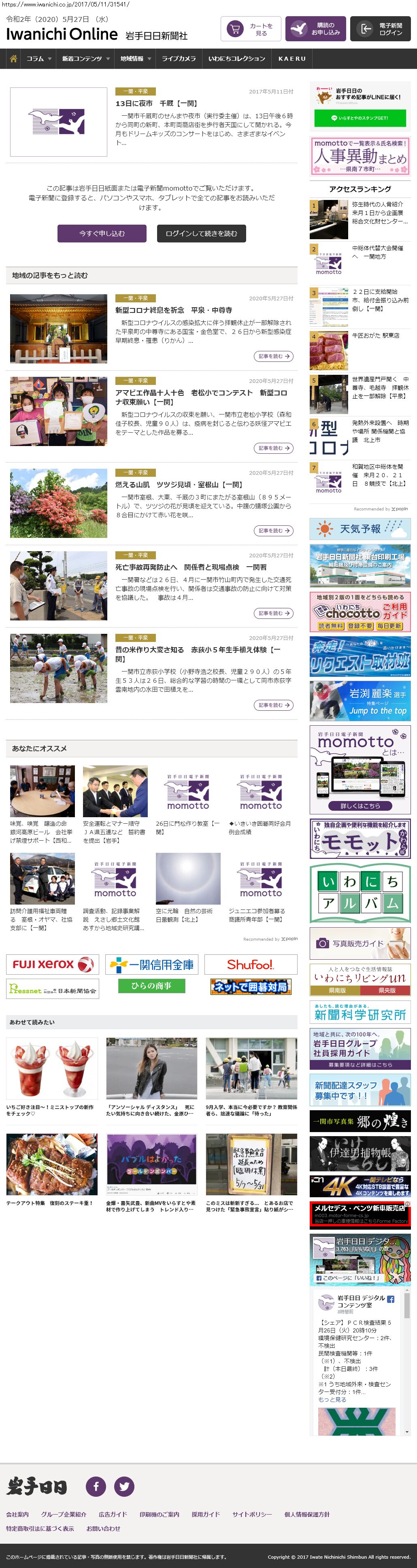Open the Twitter icon in footer
This screenshot has width=417, height=1568.
[x=124, y=1486]
